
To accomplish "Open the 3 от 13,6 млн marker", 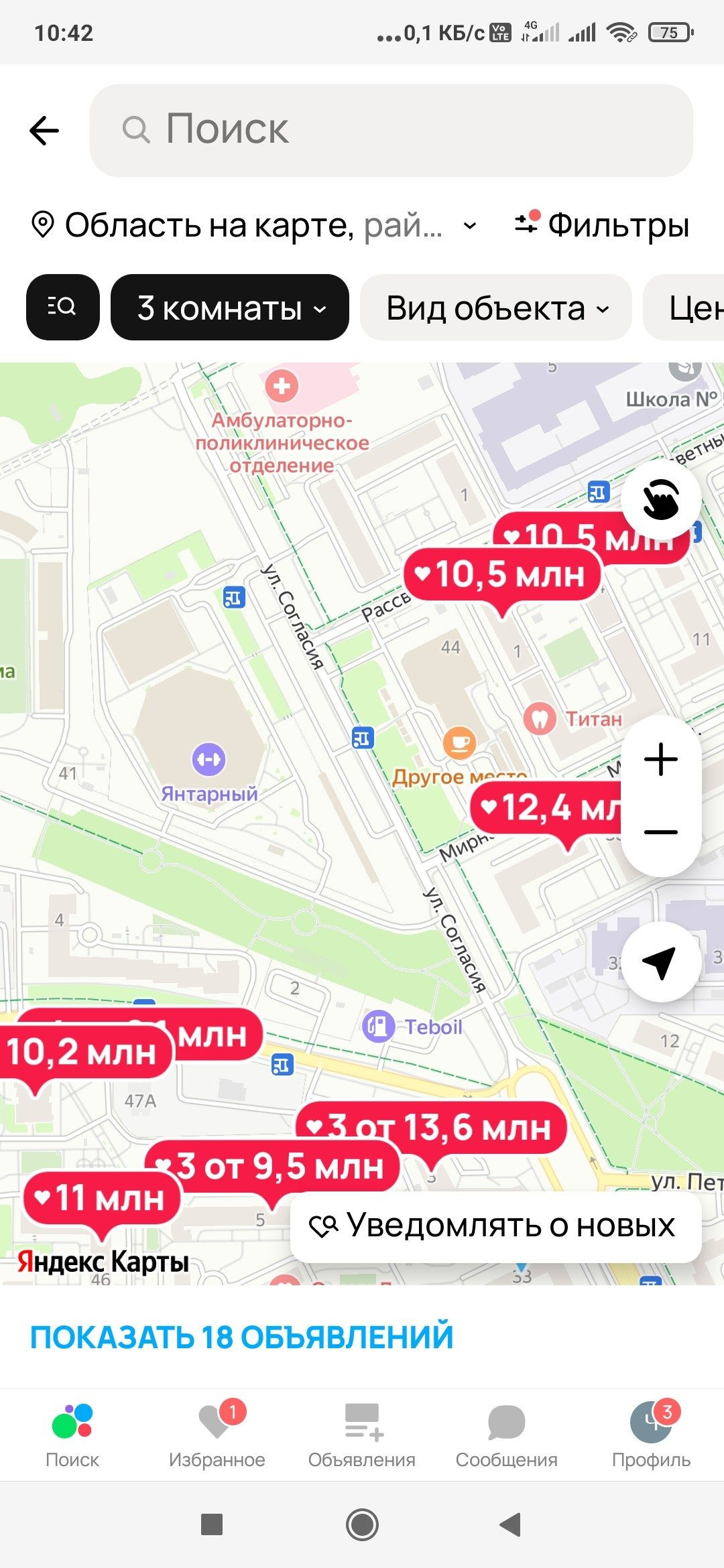I will tap(432, 1128).
